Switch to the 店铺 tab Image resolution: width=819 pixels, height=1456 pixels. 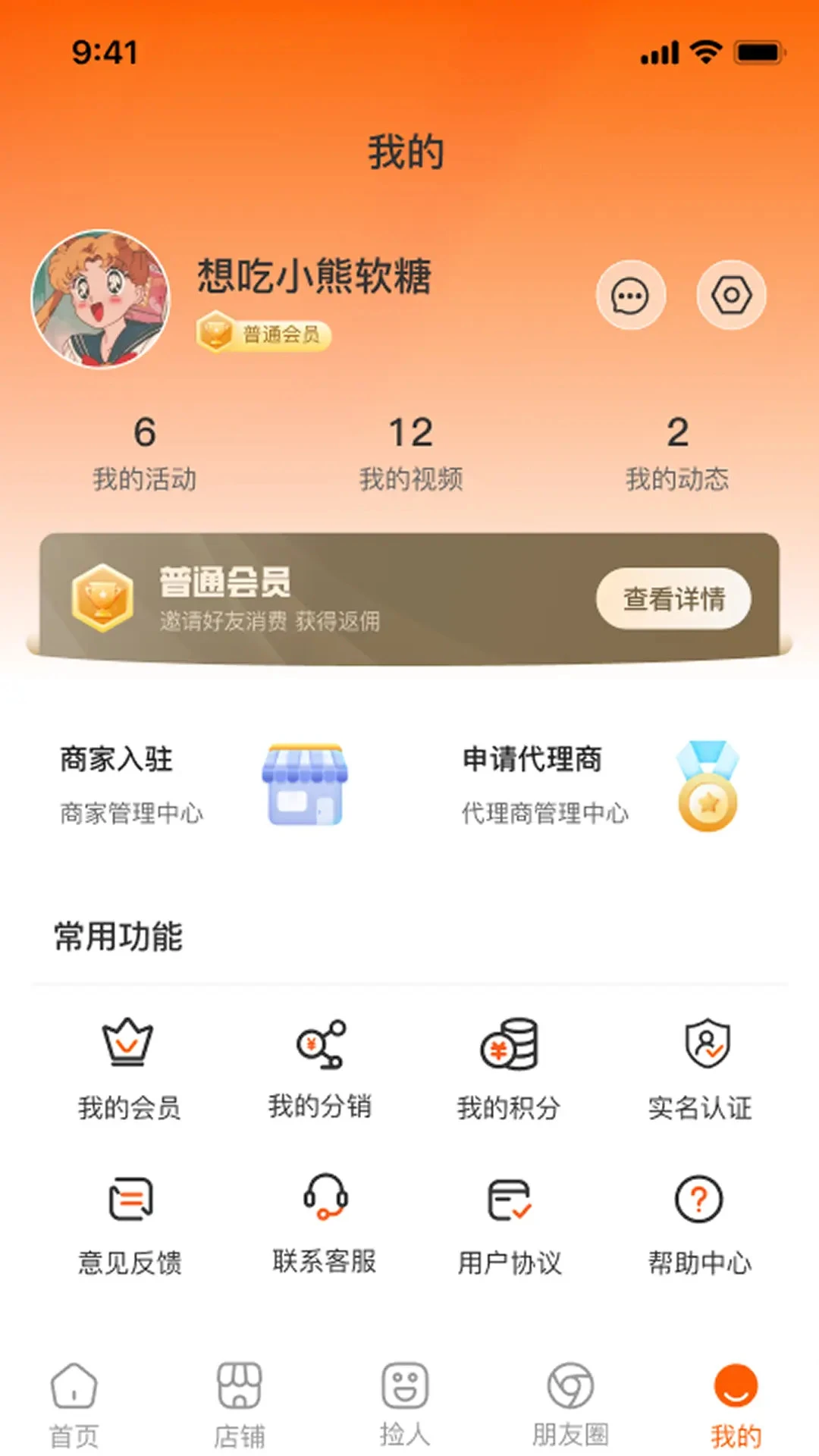click(239, 1403)
